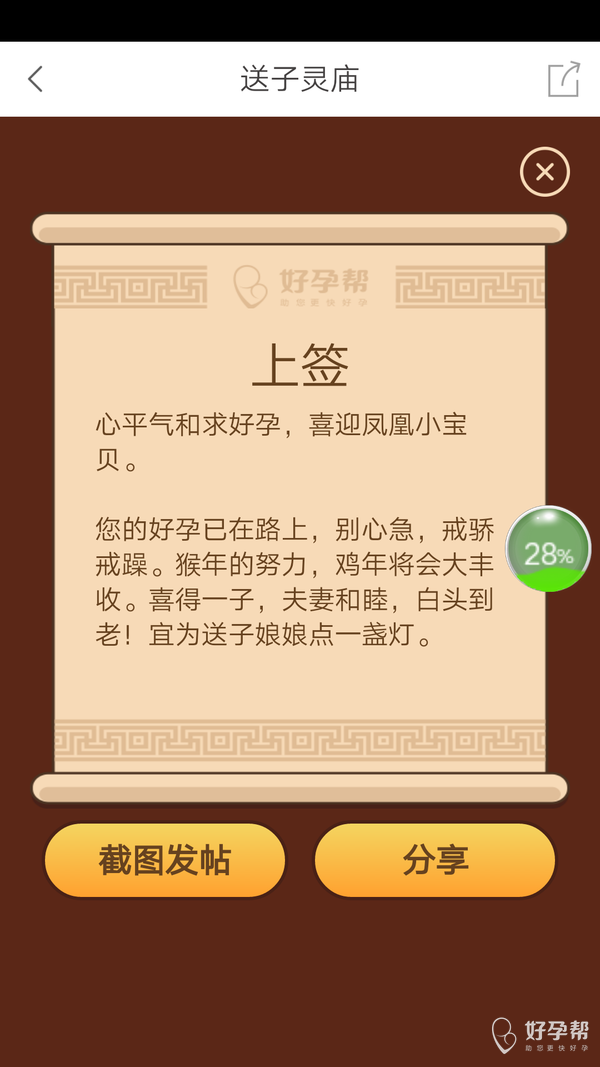Tap the 分享 button
Screen dimensions: 600x1067
[x=435, y=860]
